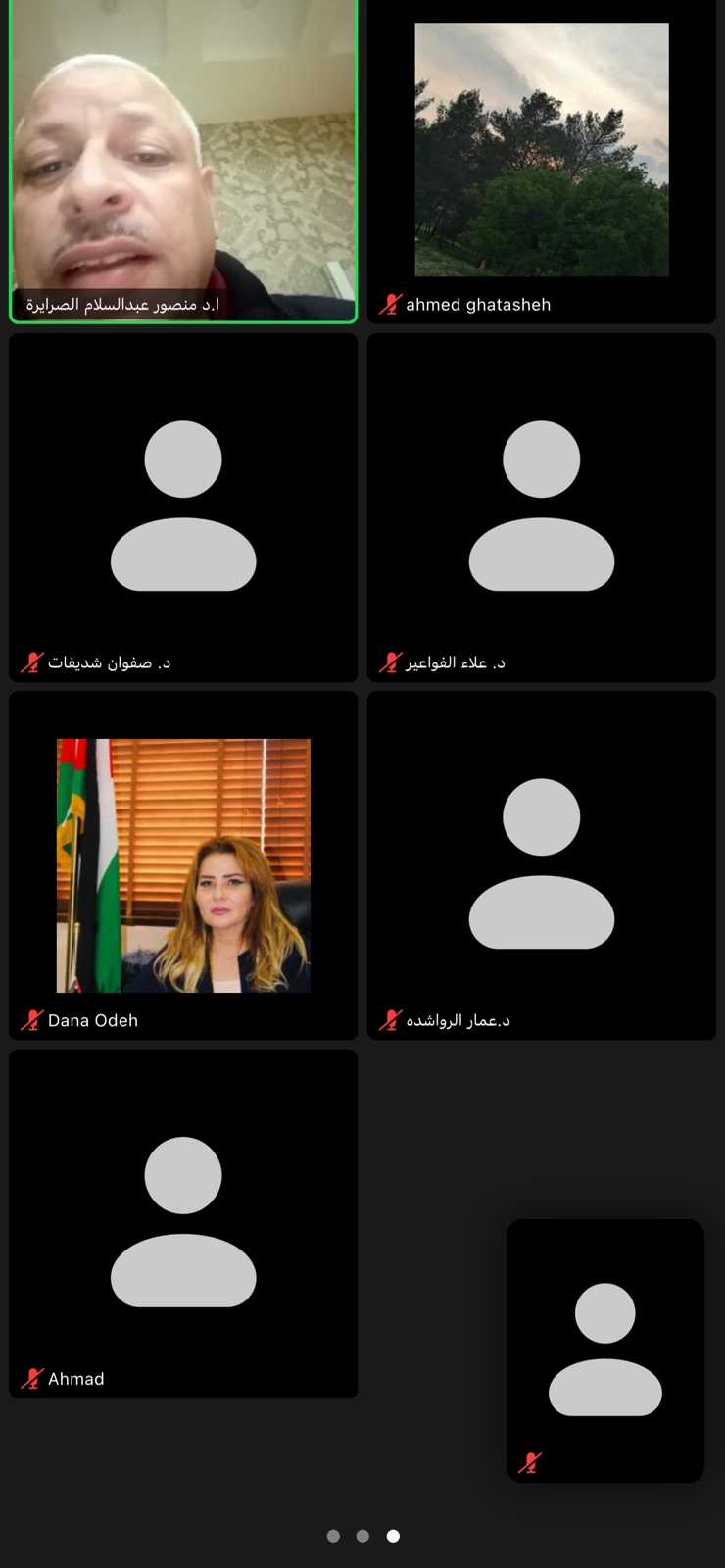Tap the floating self-view video tile
The width and height of the screenshot is (725, 1568).
click(x=605, y=1350)
